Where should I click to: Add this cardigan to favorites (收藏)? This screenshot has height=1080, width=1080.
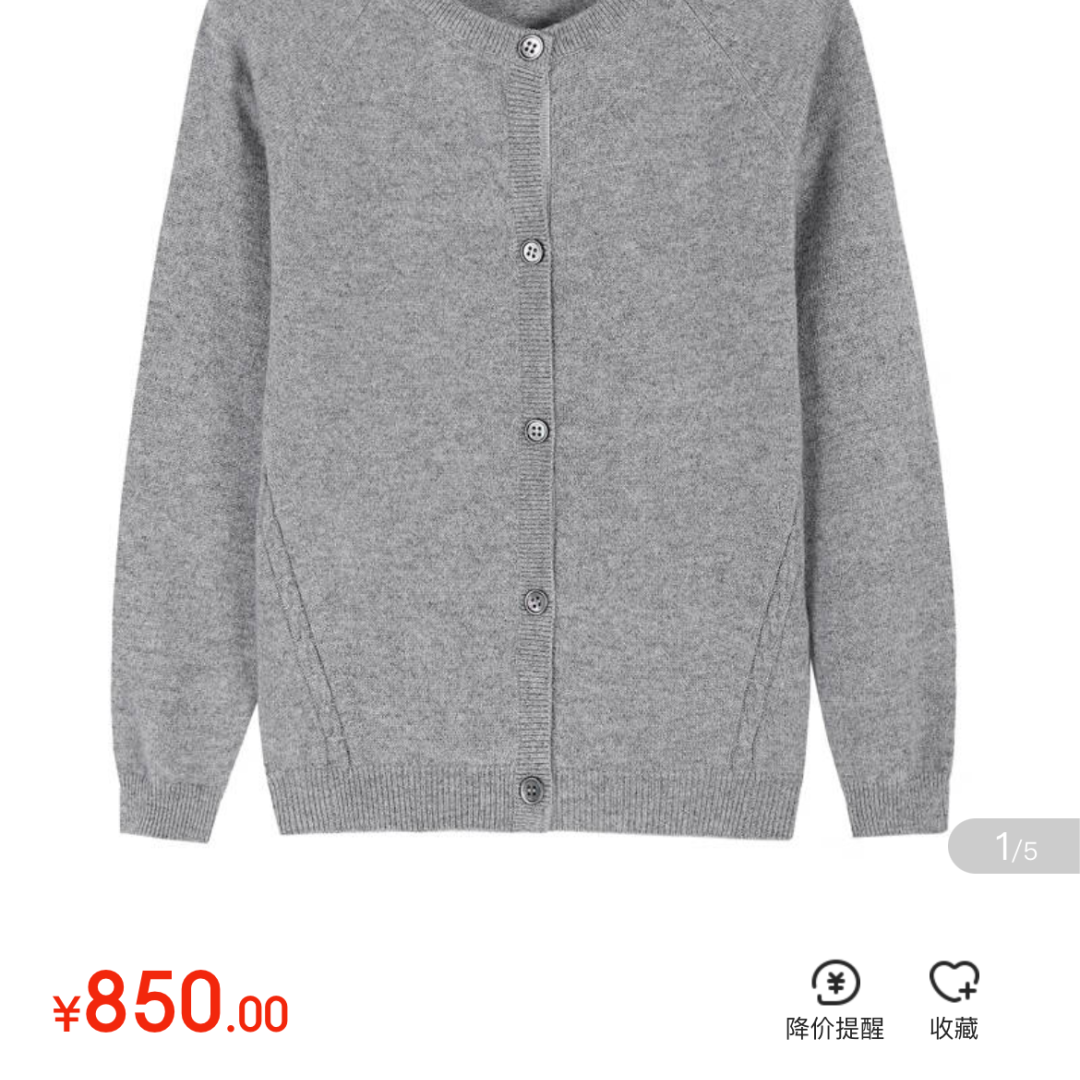click(954, 1000)
